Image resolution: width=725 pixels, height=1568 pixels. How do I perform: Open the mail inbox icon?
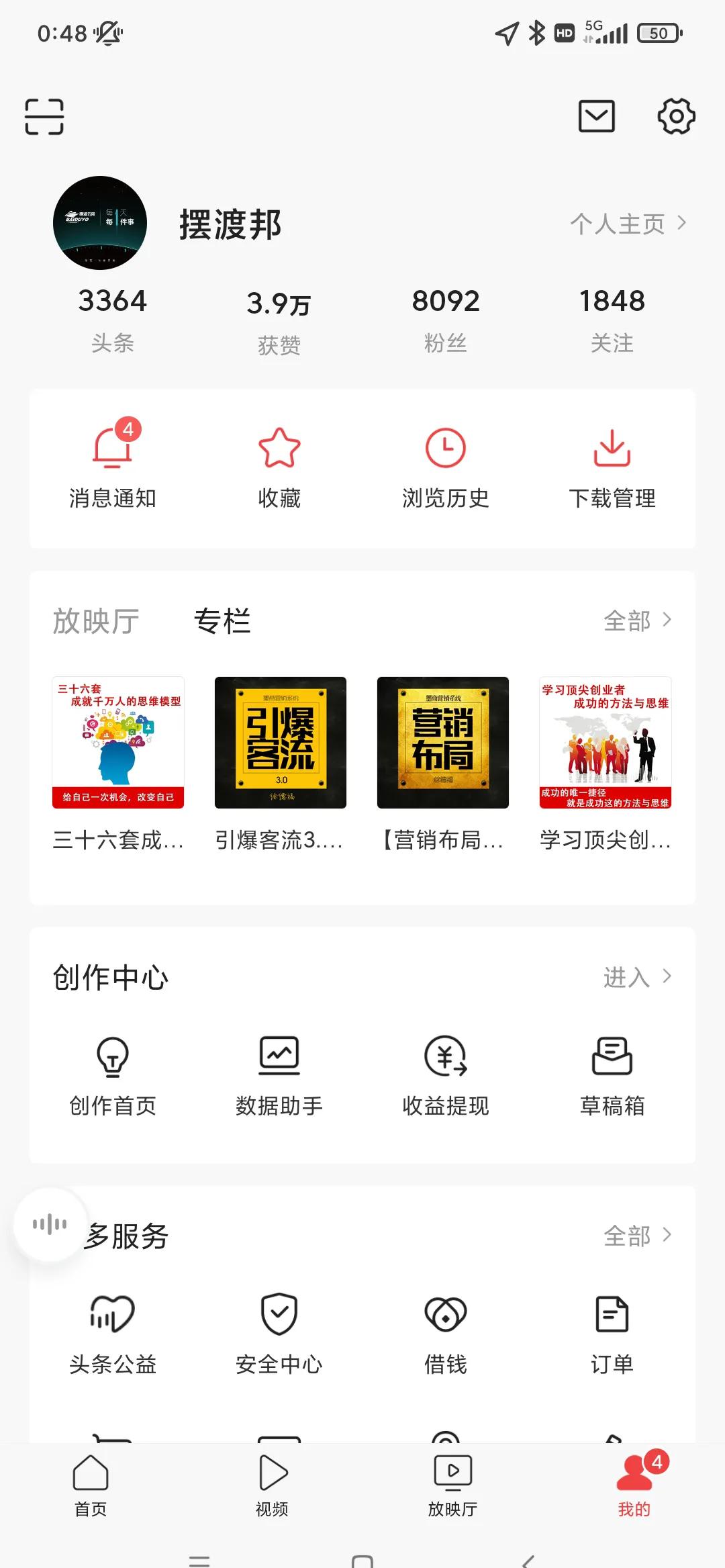tap(597, 116)
